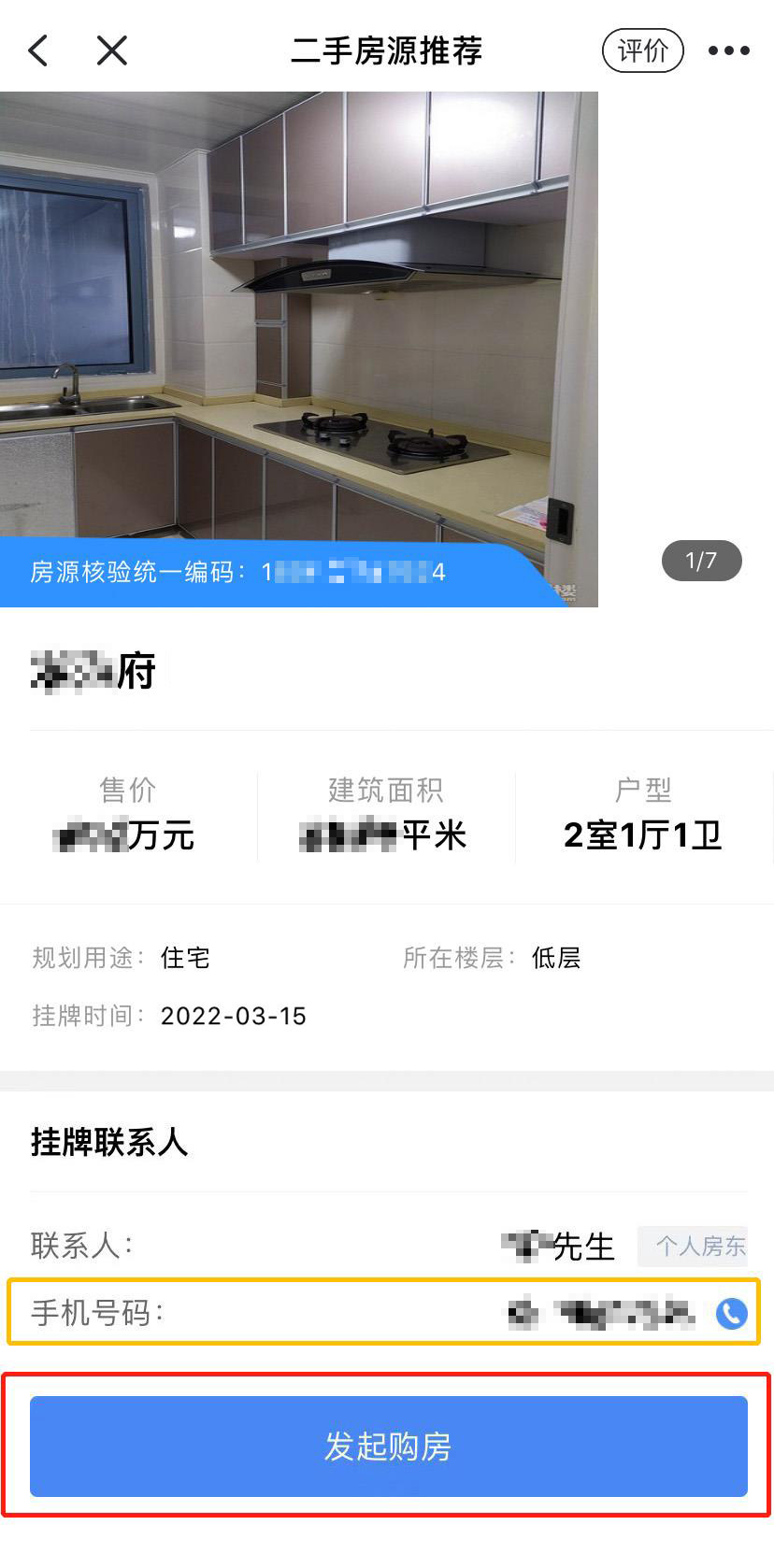Go back using the left arrow
Viewport: 774px width, 1568px height.
click(x=38, y=50)
